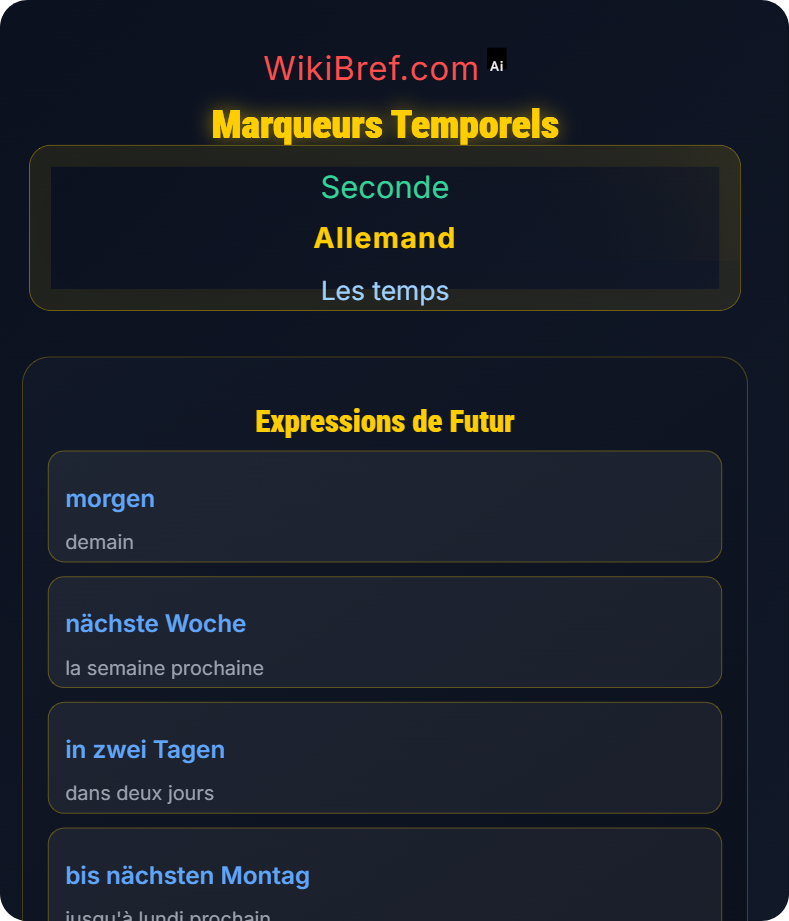Select the Seconde level link

click(385, 187)
